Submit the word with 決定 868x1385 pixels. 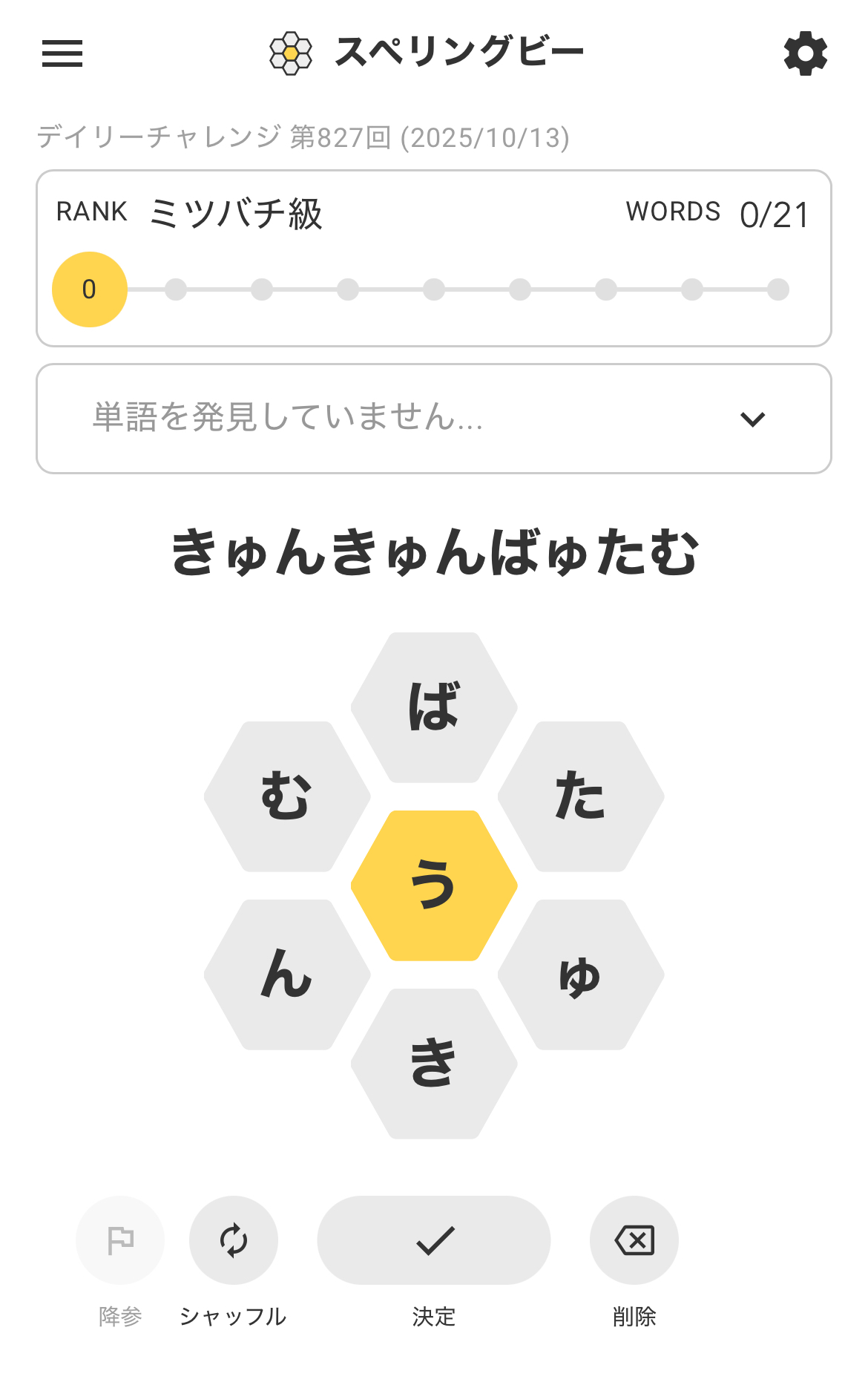click(434, 1240)
